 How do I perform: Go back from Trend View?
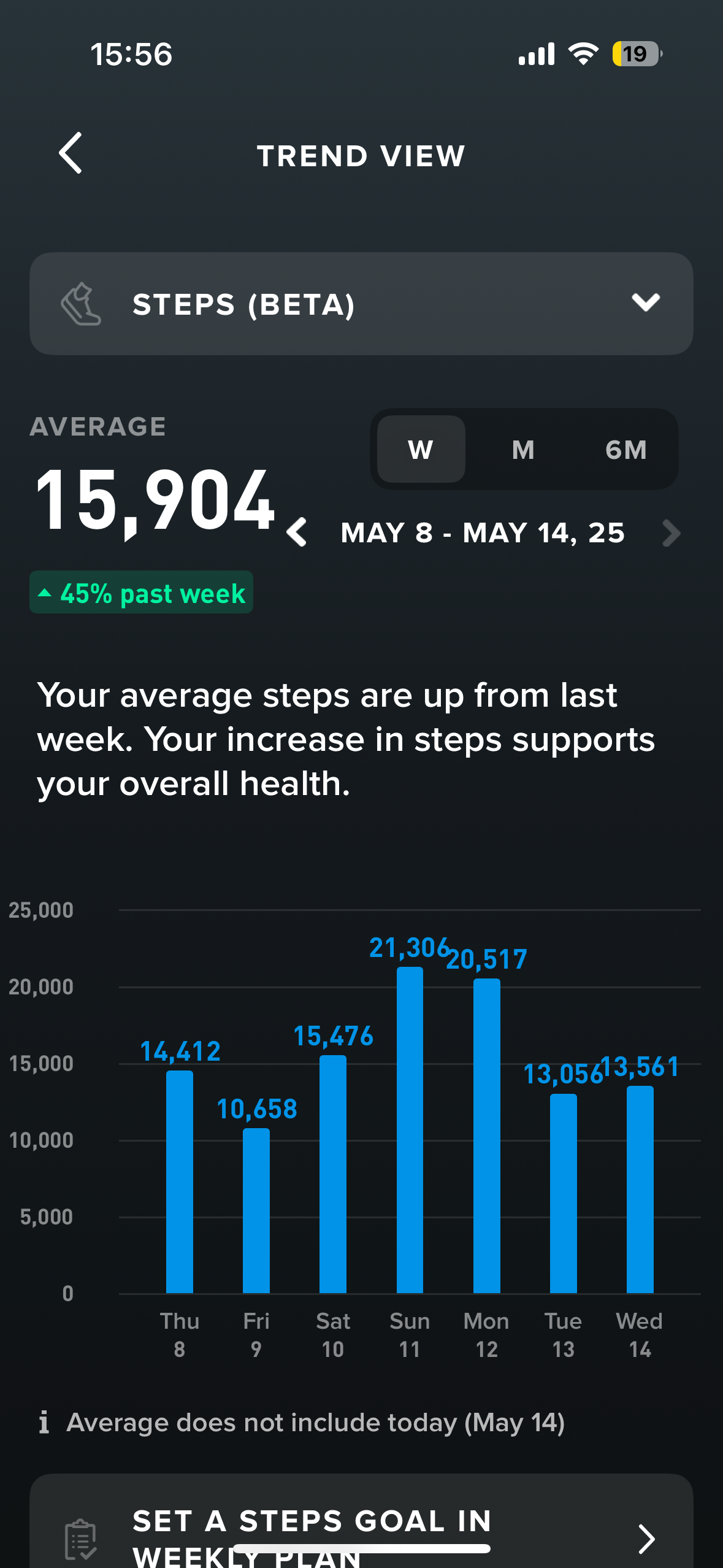71,153
